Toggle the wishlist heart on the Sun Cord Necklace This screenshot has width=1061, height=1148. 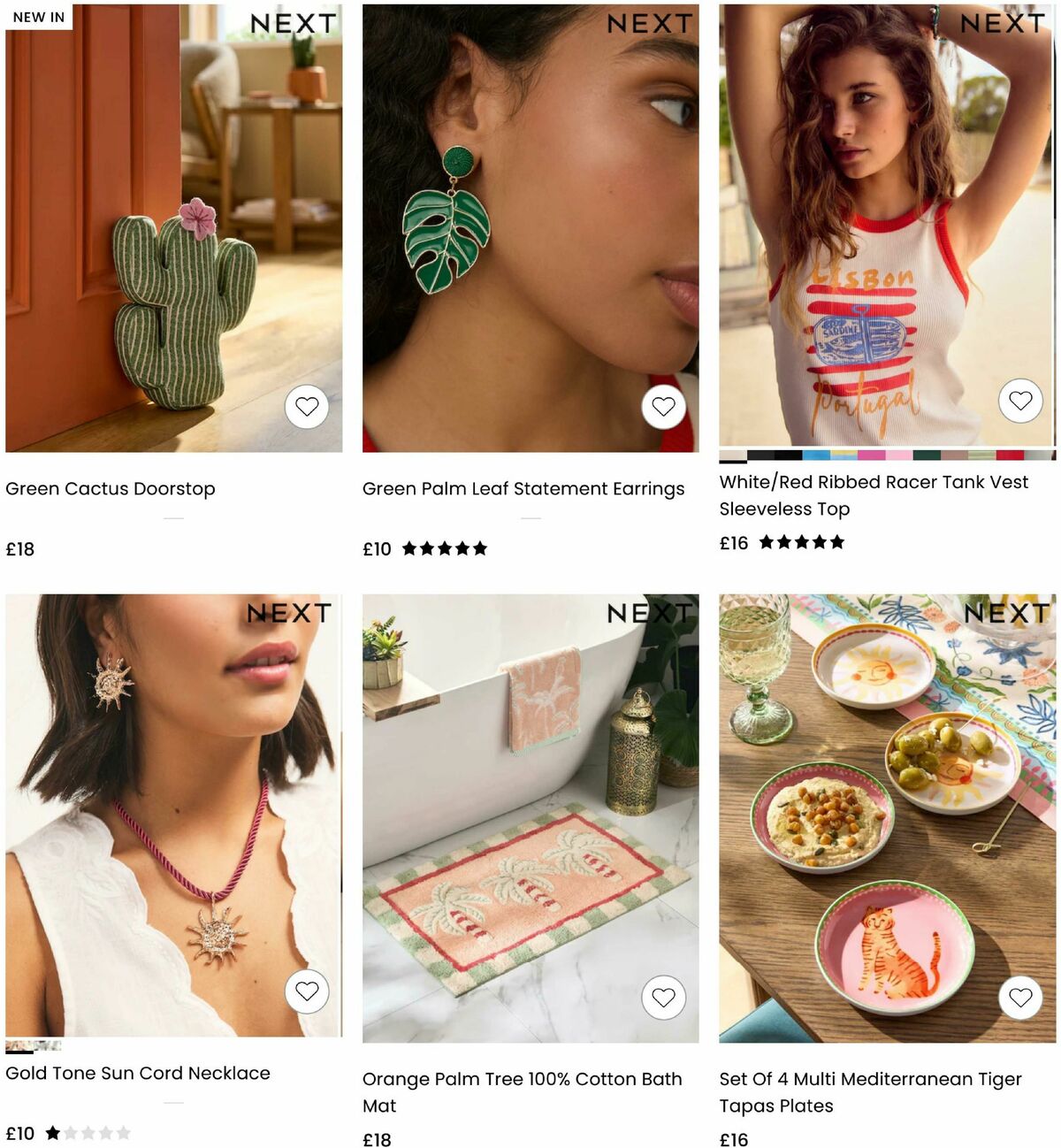(307, 992)
